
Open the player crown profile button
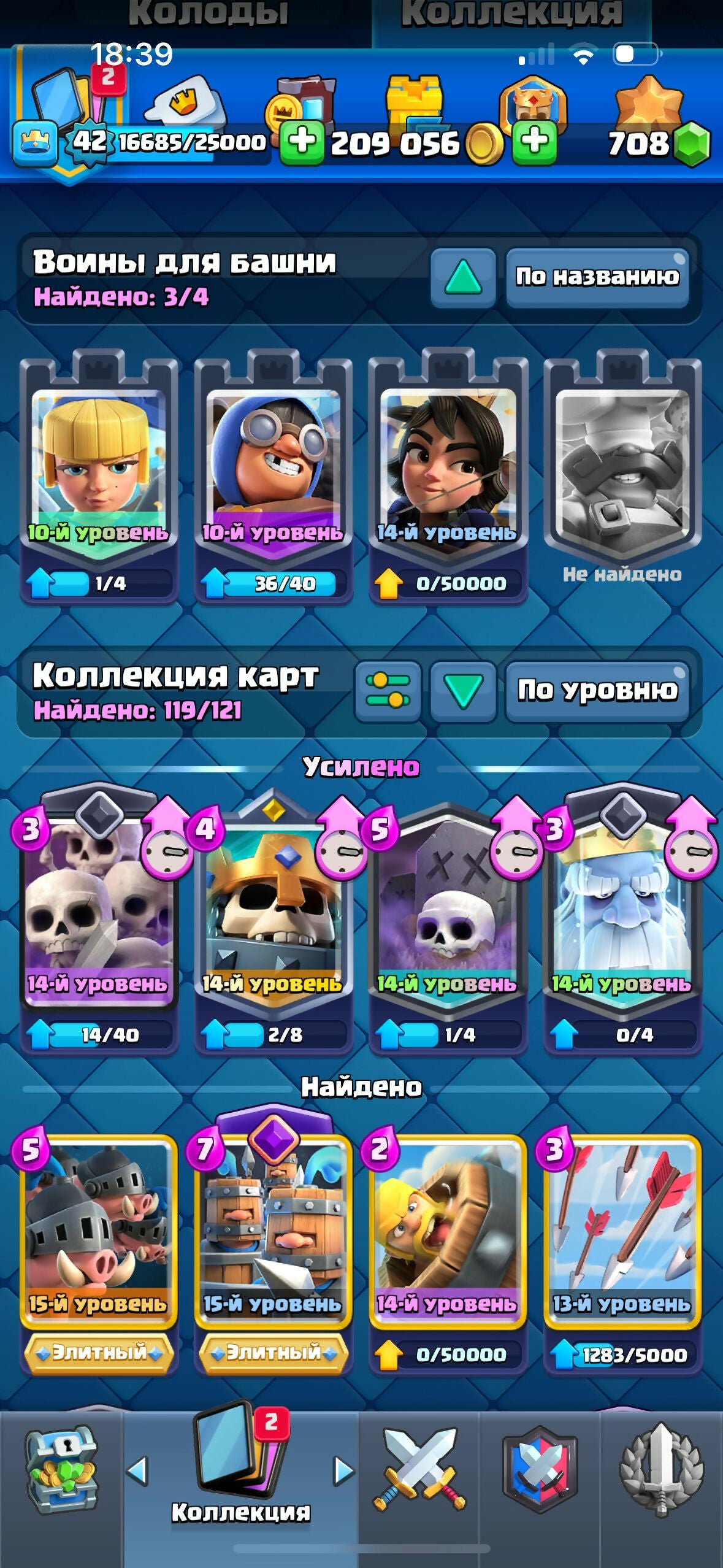[x=36, y=143]
